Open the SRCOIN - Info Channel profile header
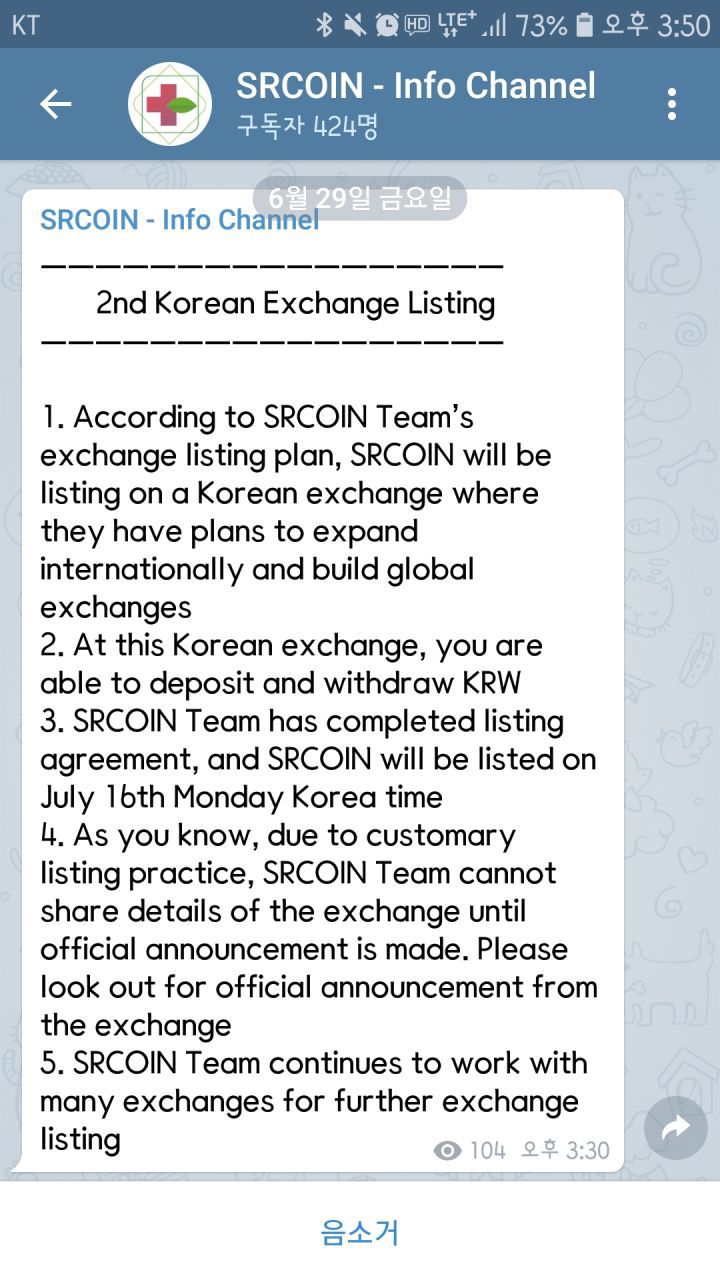The height and width of the screenshot is (1280, 720). tap(415, 104)
